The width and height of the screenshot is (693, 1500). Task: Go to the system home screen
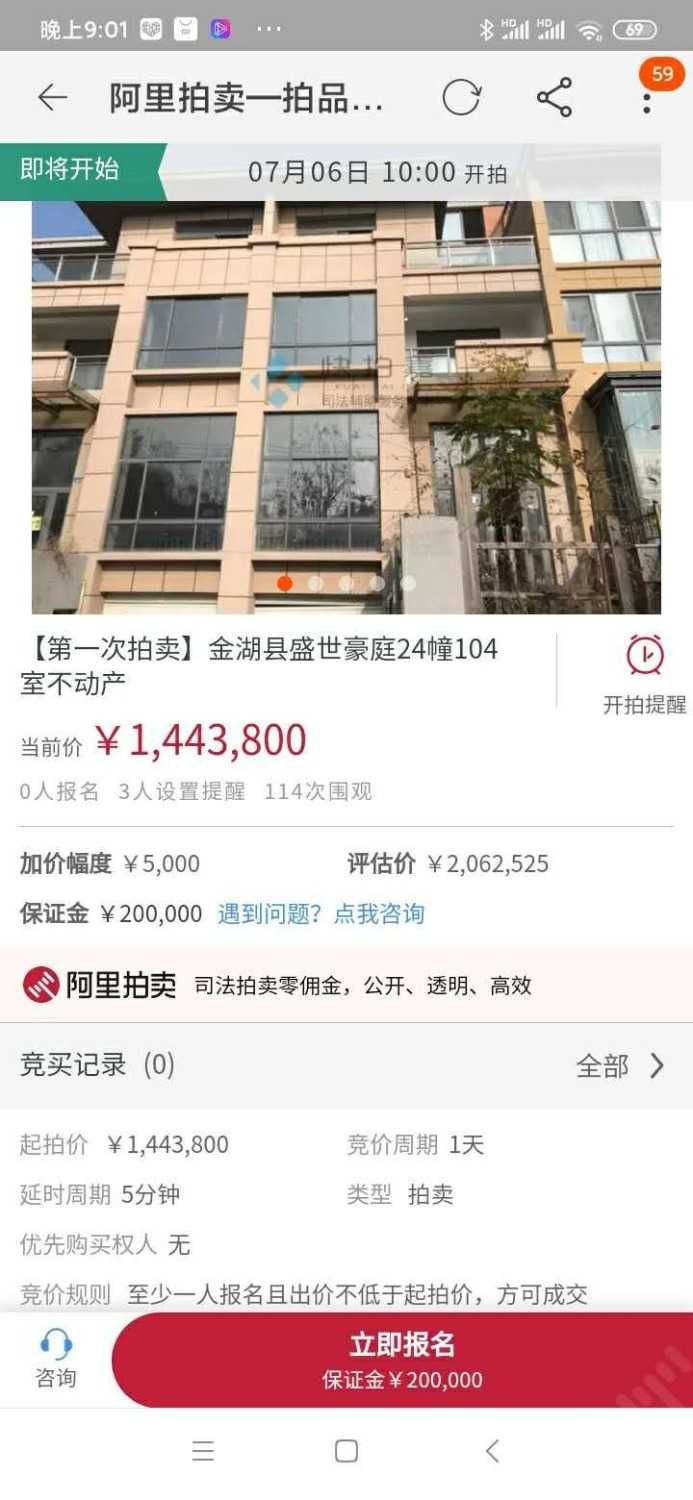[346, 1452]
